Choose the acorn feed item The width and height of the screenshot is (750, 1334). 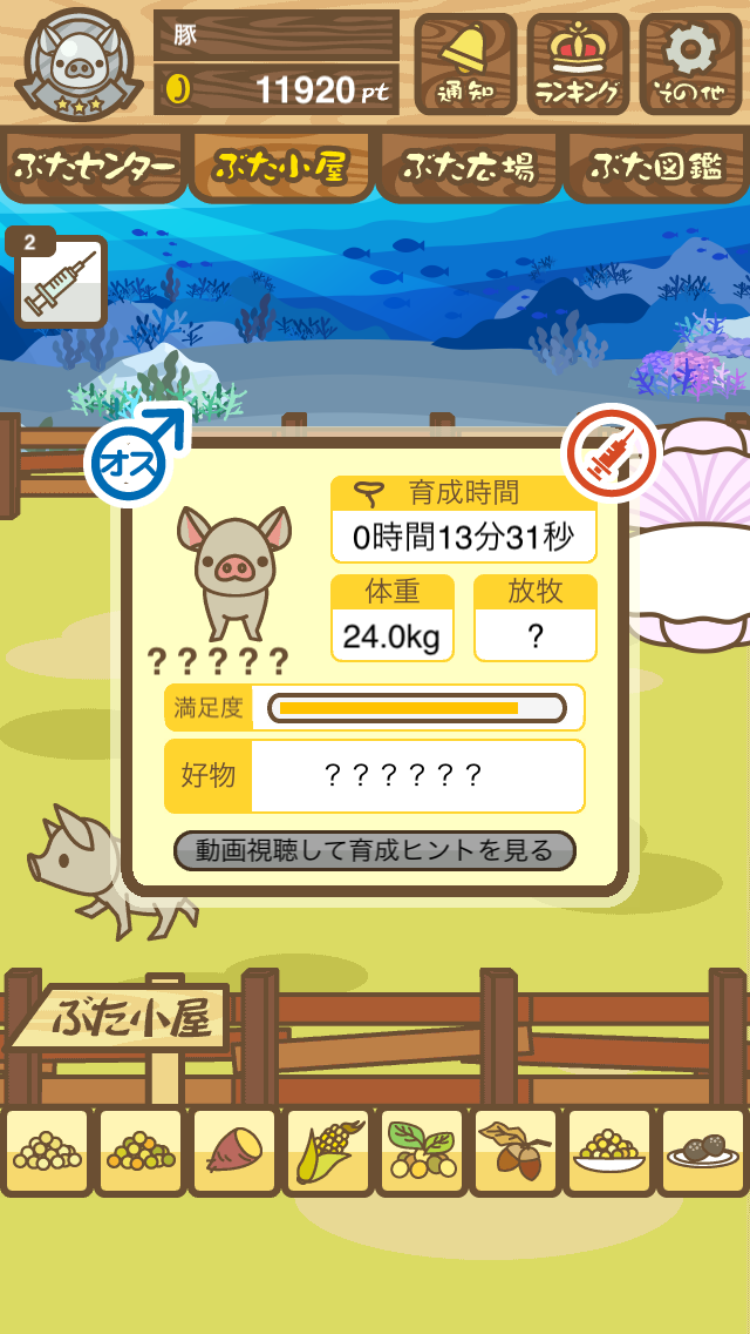515,1152
